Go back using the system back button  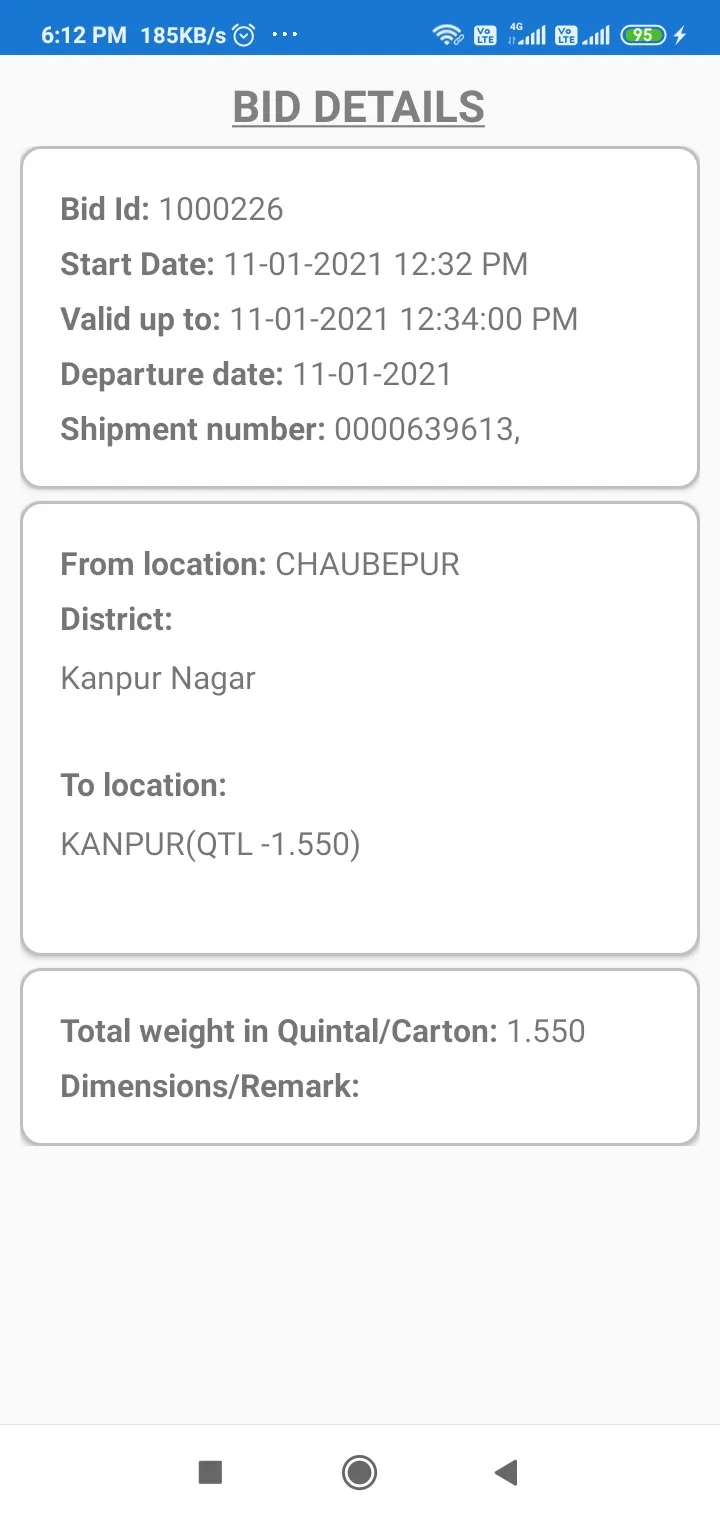click(506, 1472)
